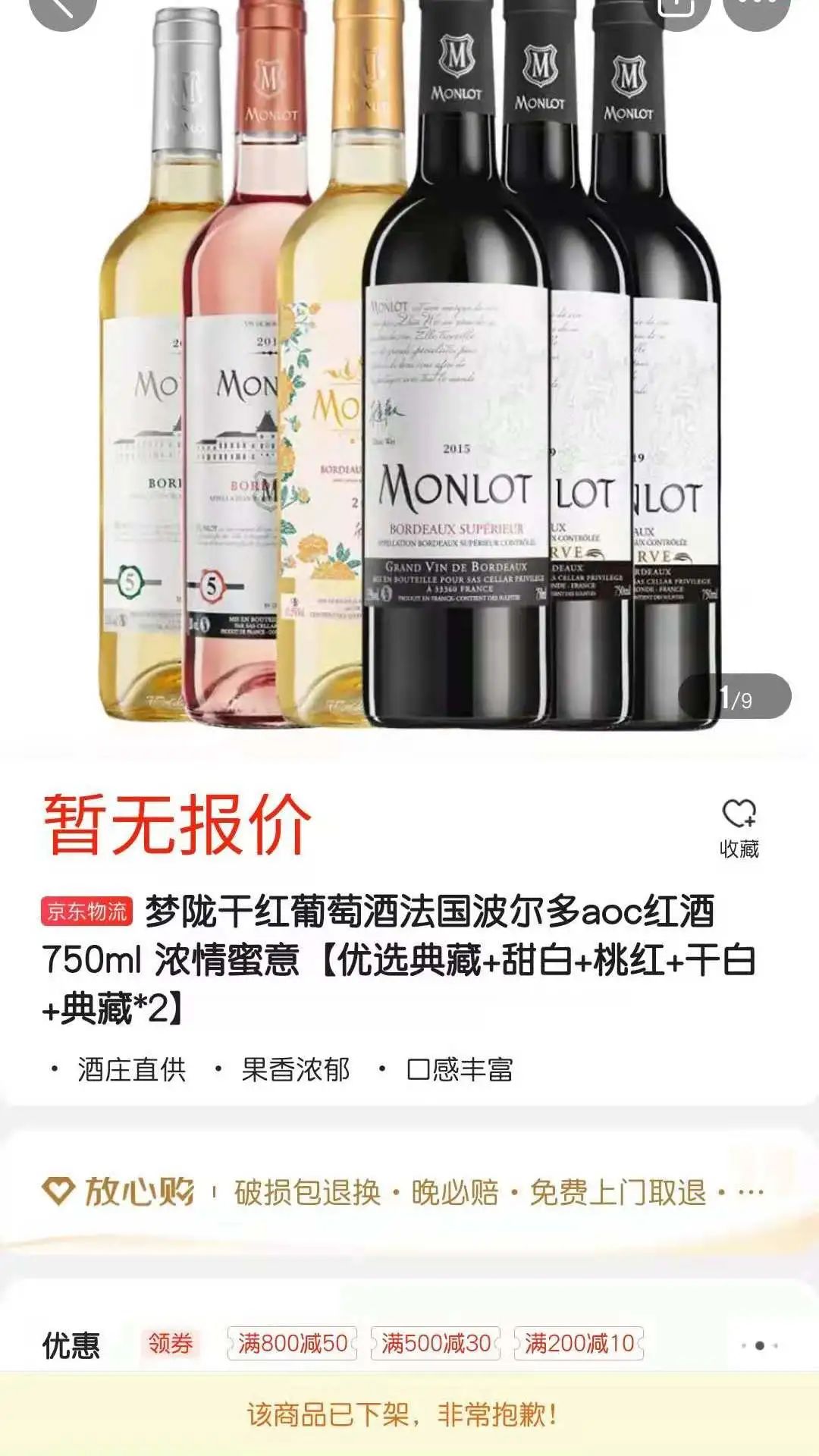Add the wine to favorites (收藏)
Screen dimensions: 819x1456
tap(739, 827)
